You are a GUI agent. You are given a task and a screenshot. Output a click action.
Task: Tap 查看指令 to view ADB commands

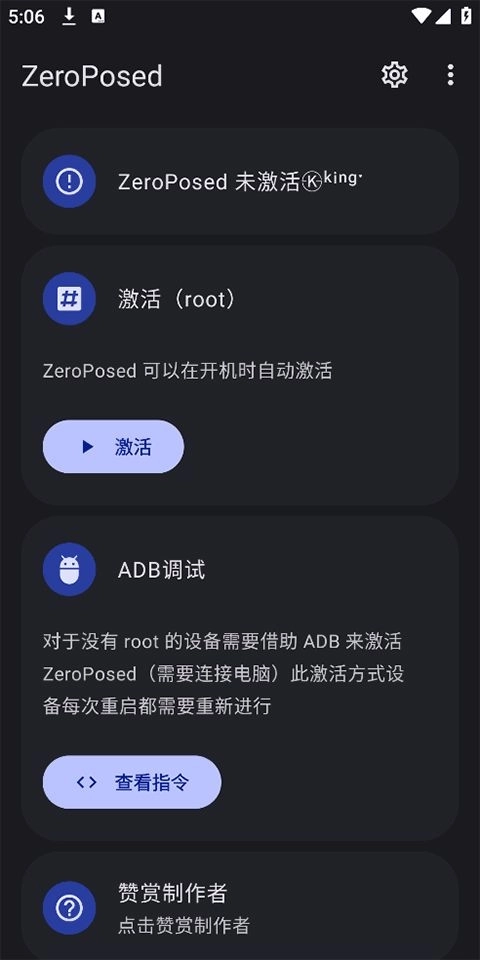tap(132, 782)
